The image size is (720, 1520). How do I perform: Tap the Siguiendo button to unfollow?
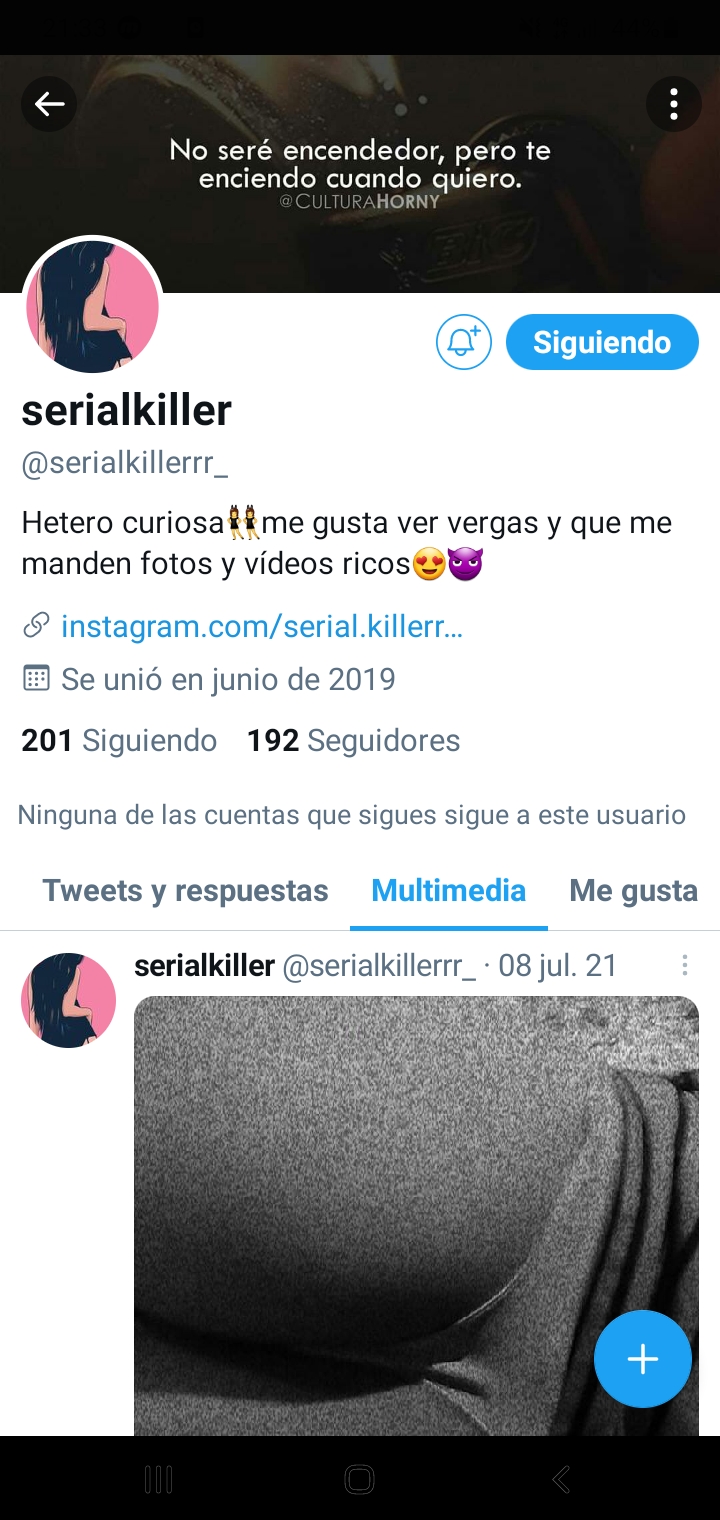(x=602, y=342)
